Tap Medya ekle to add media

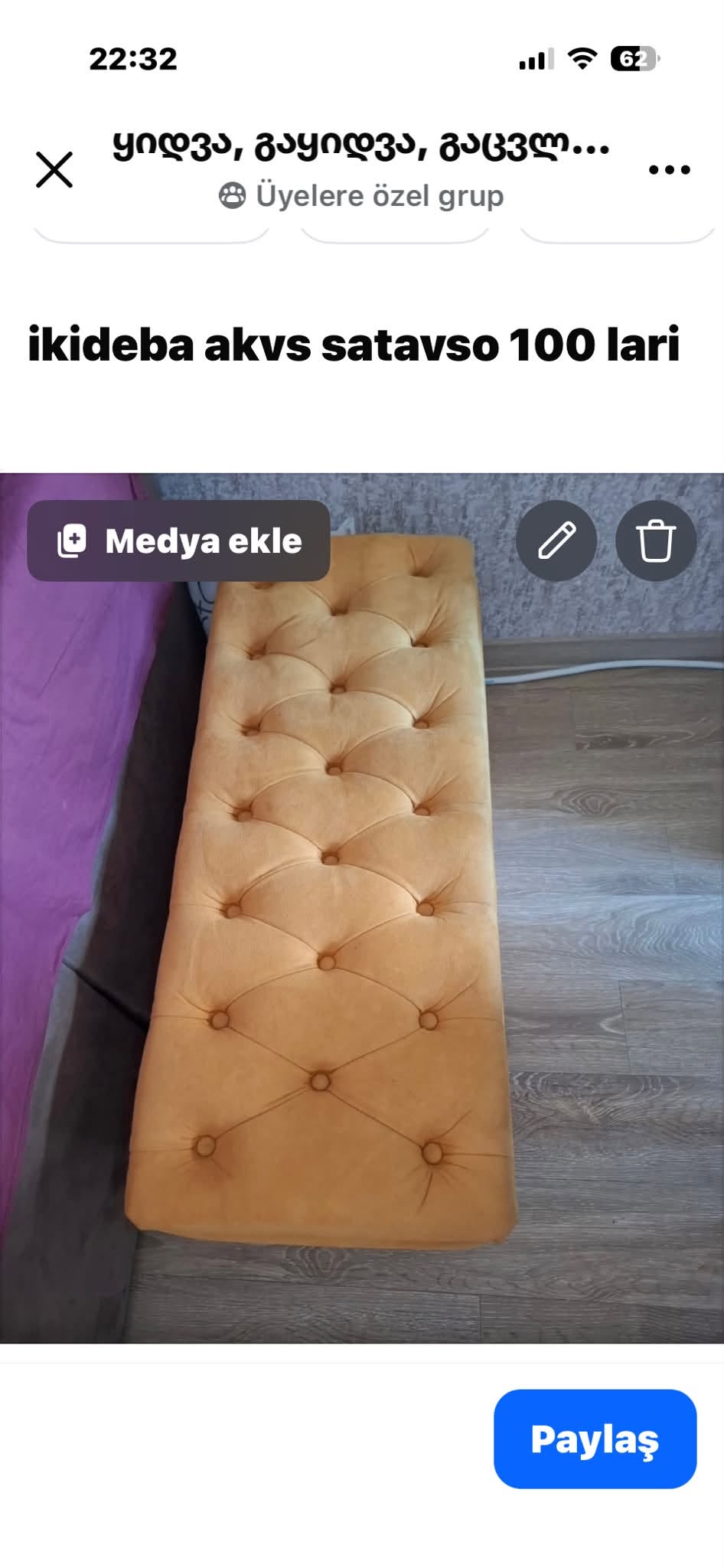coord(178,541)
